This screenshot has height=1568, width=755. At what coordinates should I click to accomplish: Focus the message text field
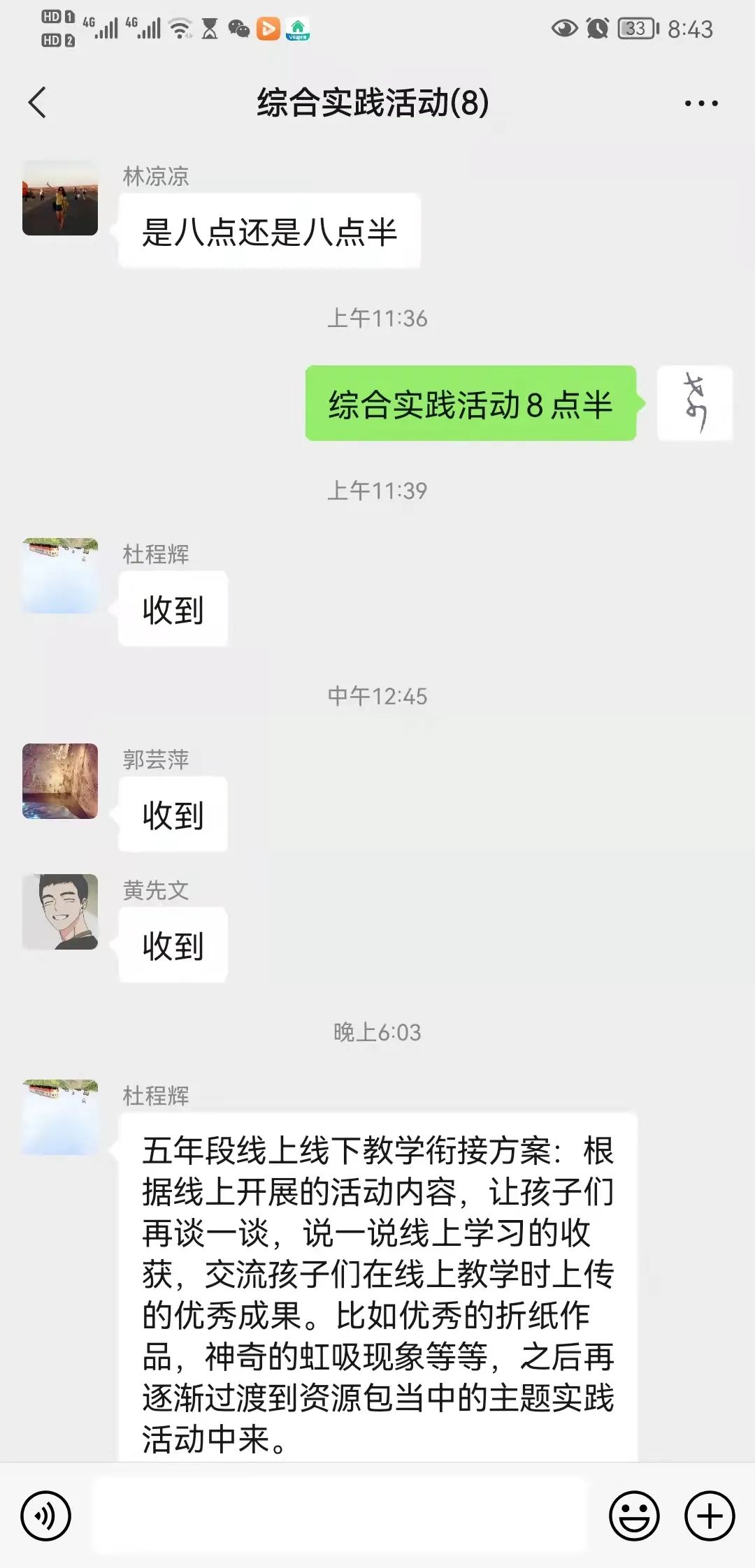coord(339,1516)
